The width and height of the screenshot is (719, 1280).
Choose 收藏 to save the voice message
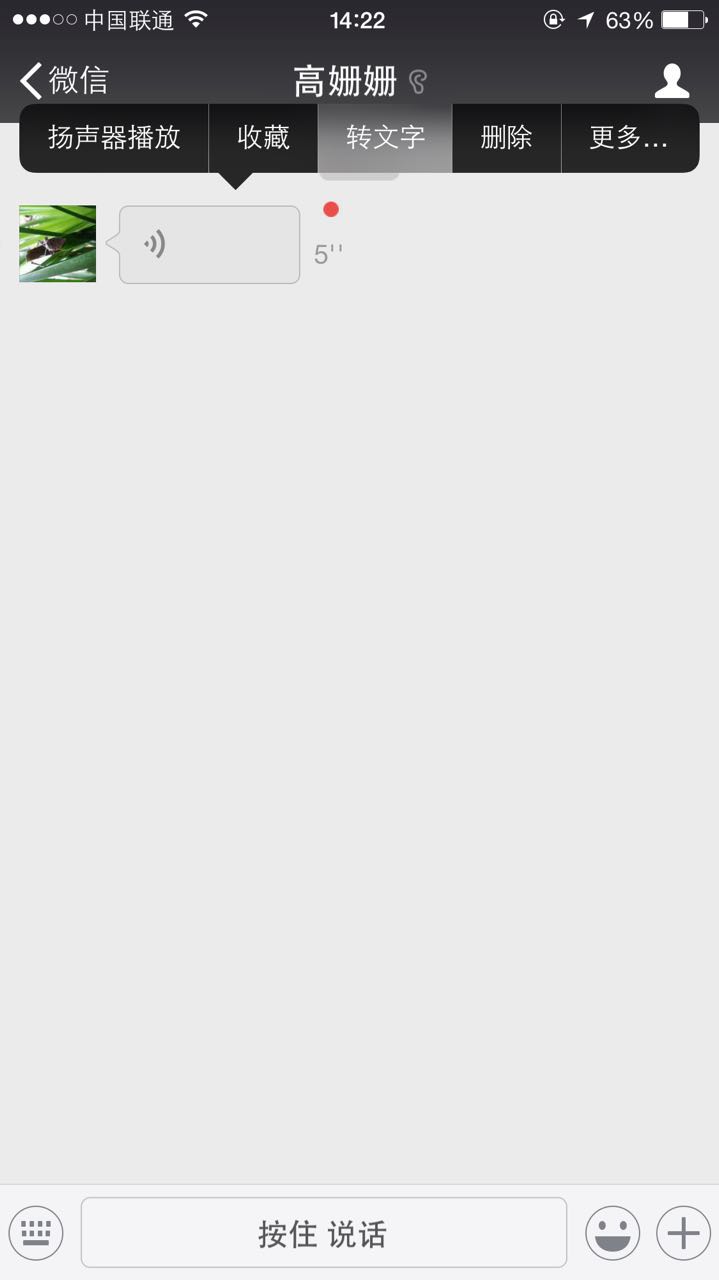tap(263, 138)
